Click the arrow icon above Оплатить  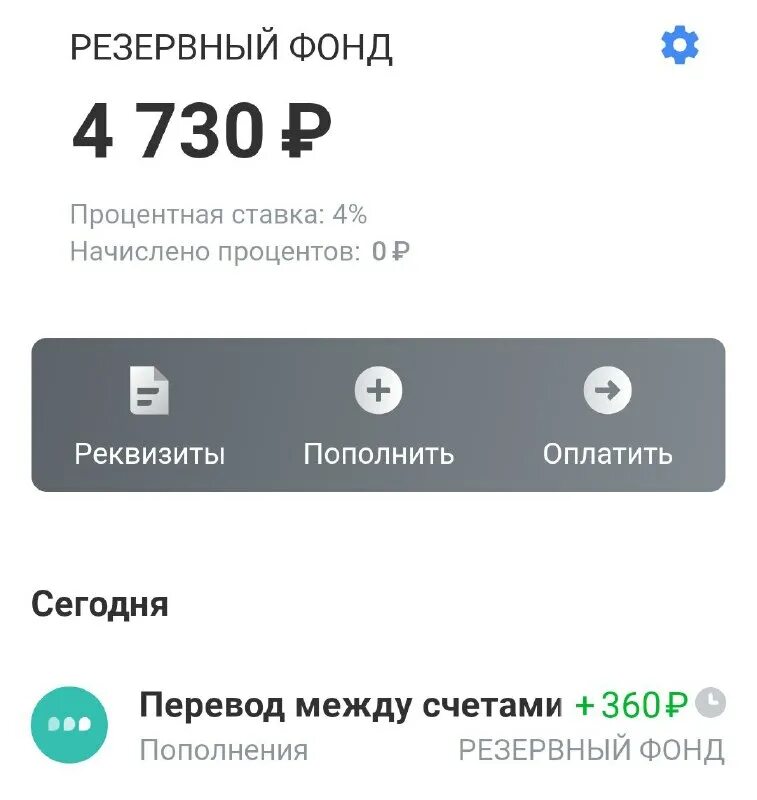pos(608,392)
